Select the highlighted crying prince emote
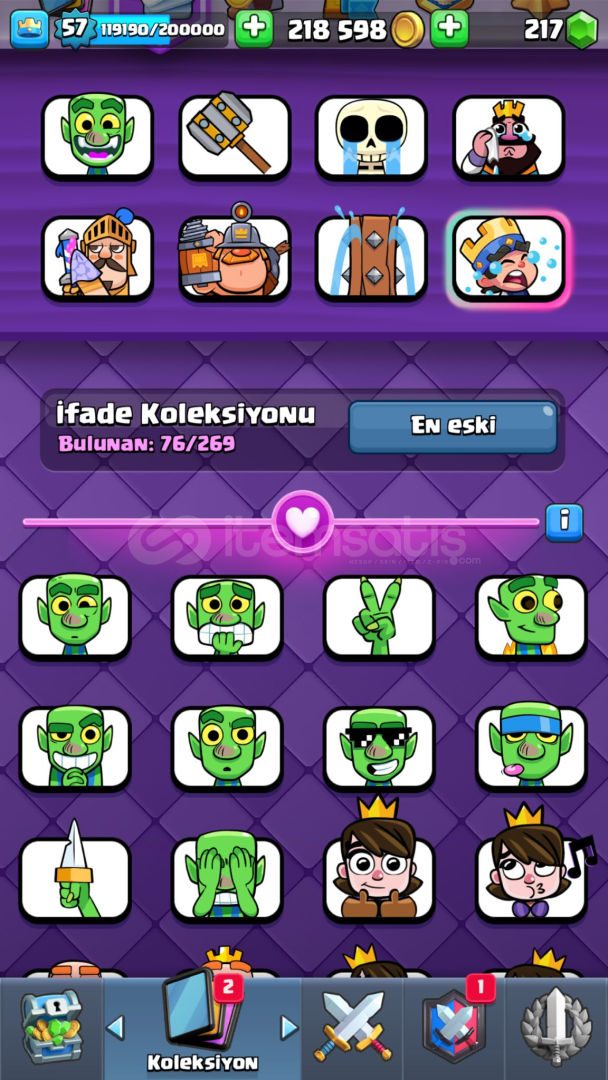Viewport: 608px width, 1080px height. 508,259
